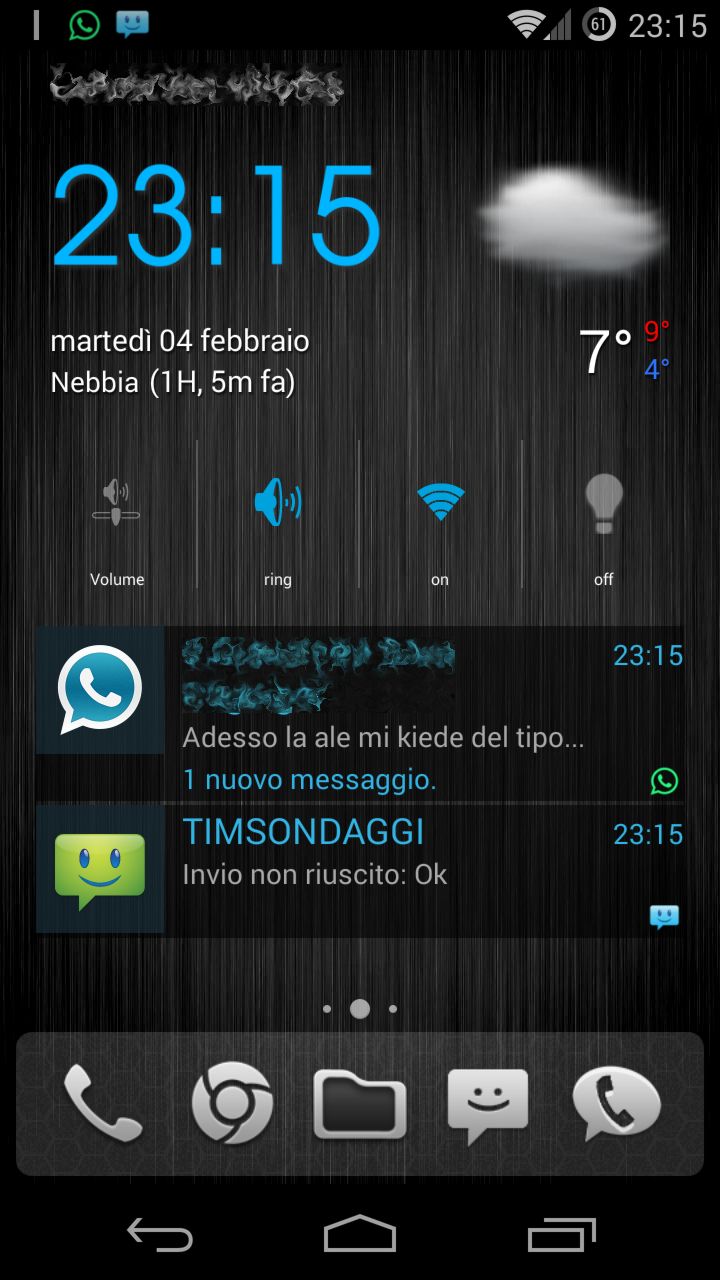Image resolution: width=720 pixels, height=1280 pixels.
Task: Launch the Phone dialer from the dock
Action: click(103, 1103)
